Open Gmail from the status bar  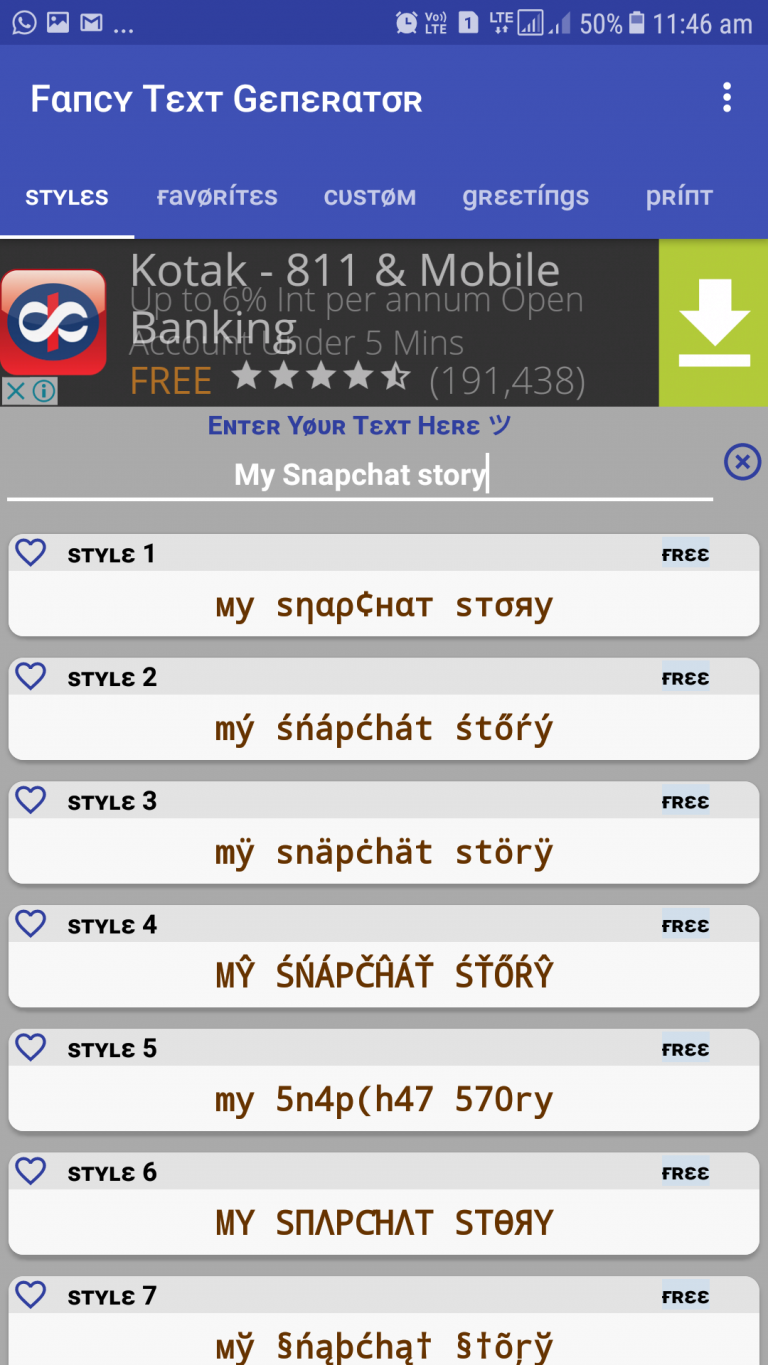[91, 21]
